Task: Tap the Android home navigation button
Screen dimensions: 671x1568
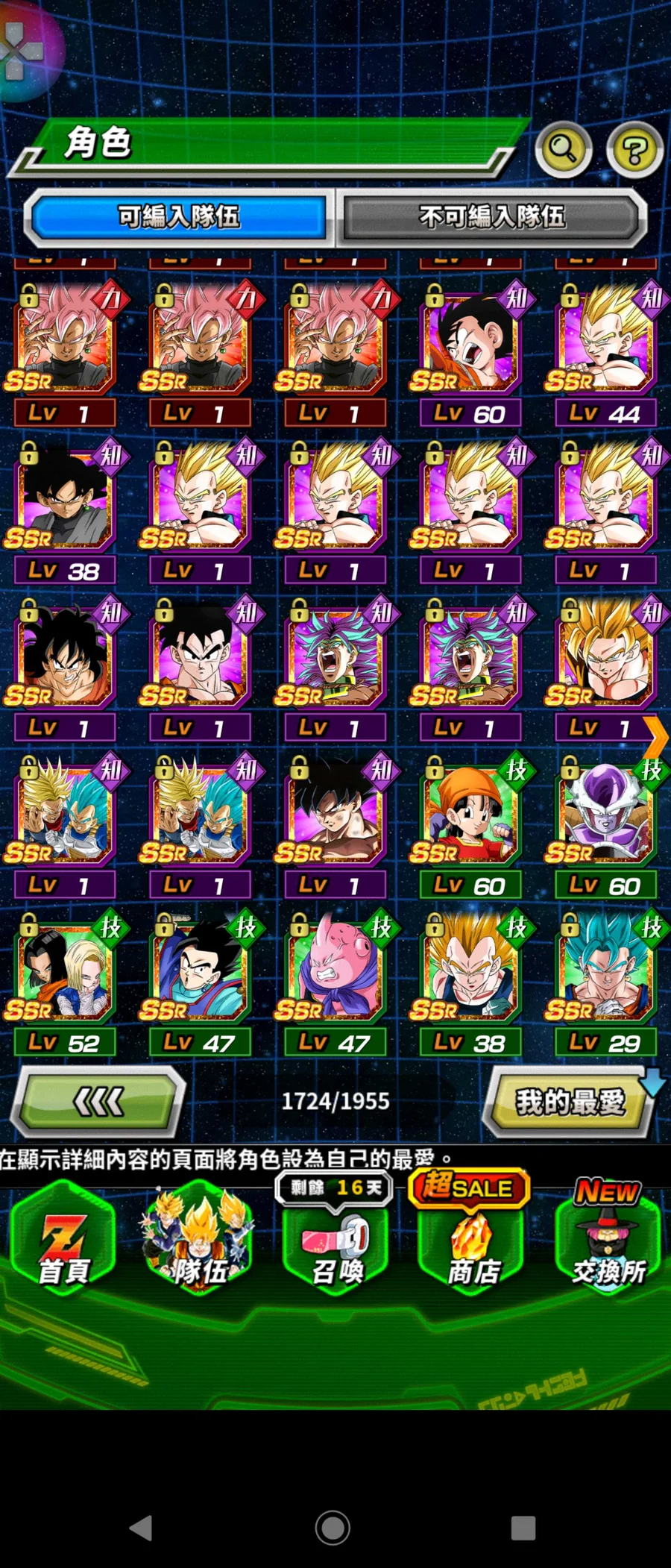Action: click(x=333, y=1528)
